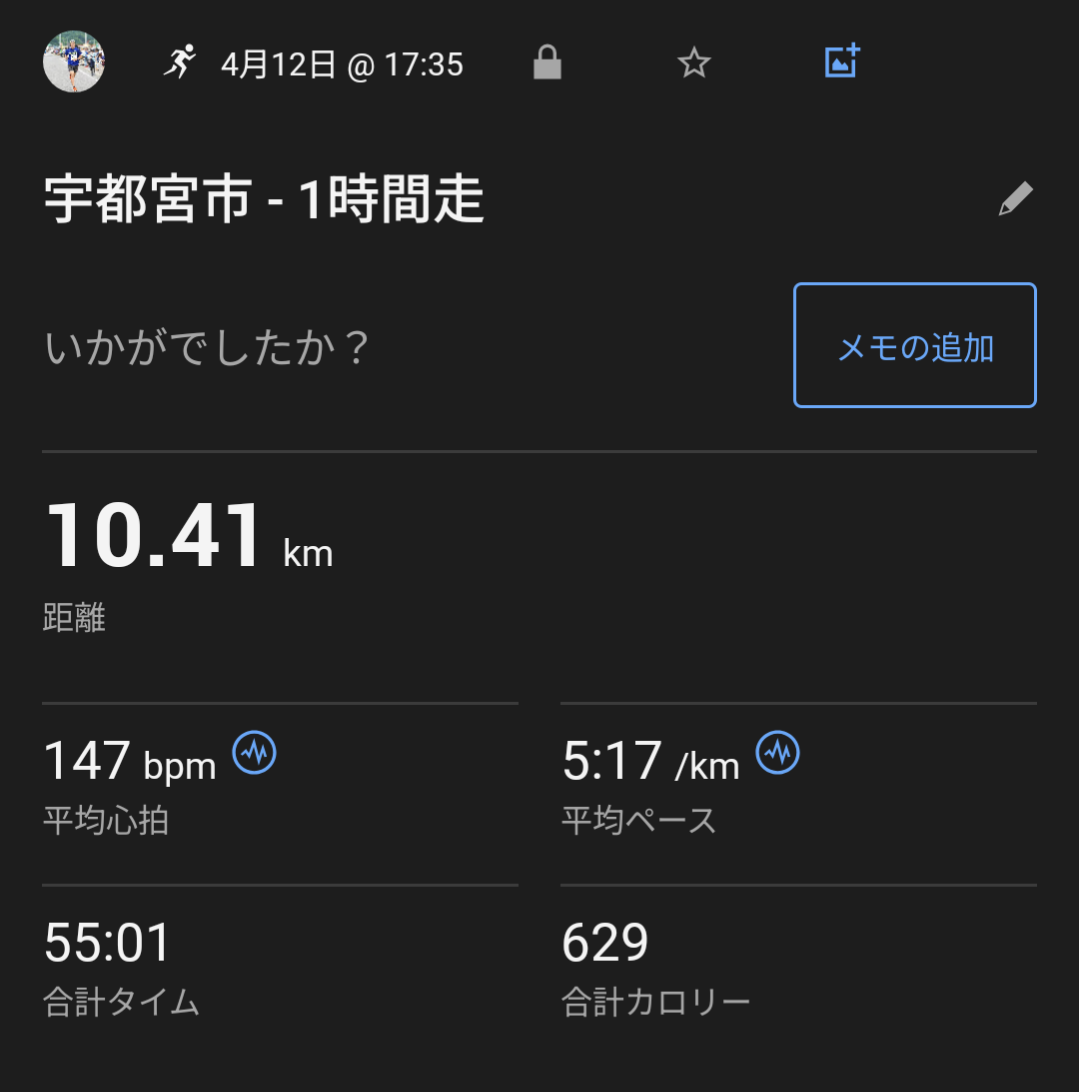The width and height of the screenshot is (1079, 1092).
Task: Mark this activity as a favorite
Action: pyautogui.click(x=693, y=64)
